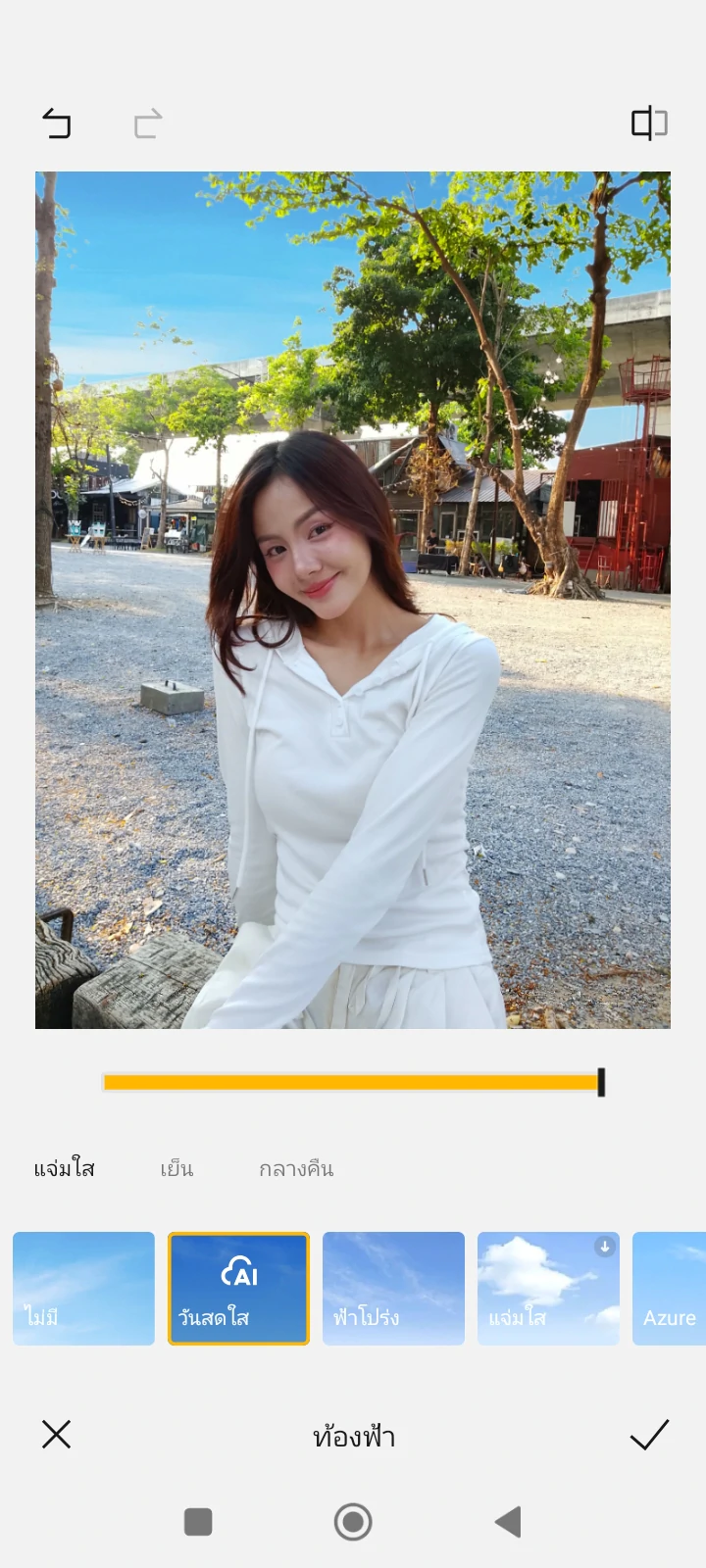Switch to the กลางคืน category tab
Image resolution: width=706 pixels, height=1568 pixels.
tap(296, 1169)
